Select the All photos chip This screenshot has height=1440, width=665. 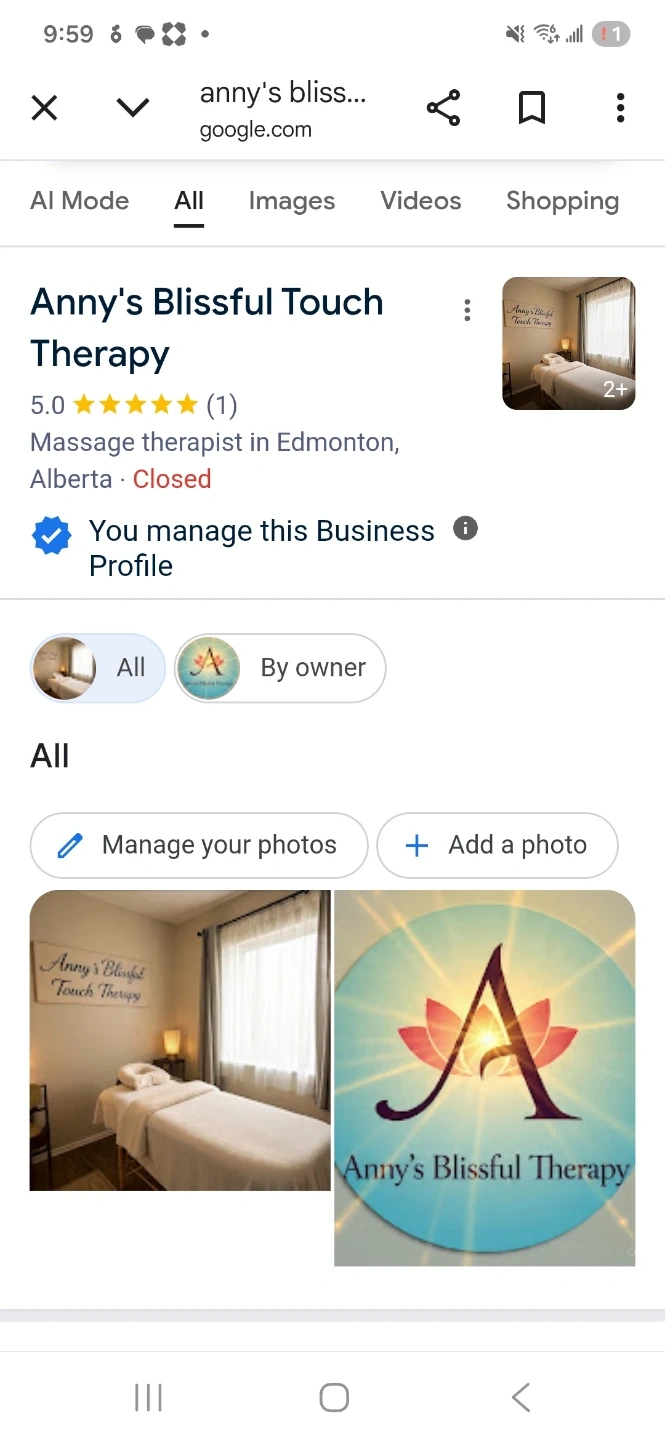(x=98, y=668)
